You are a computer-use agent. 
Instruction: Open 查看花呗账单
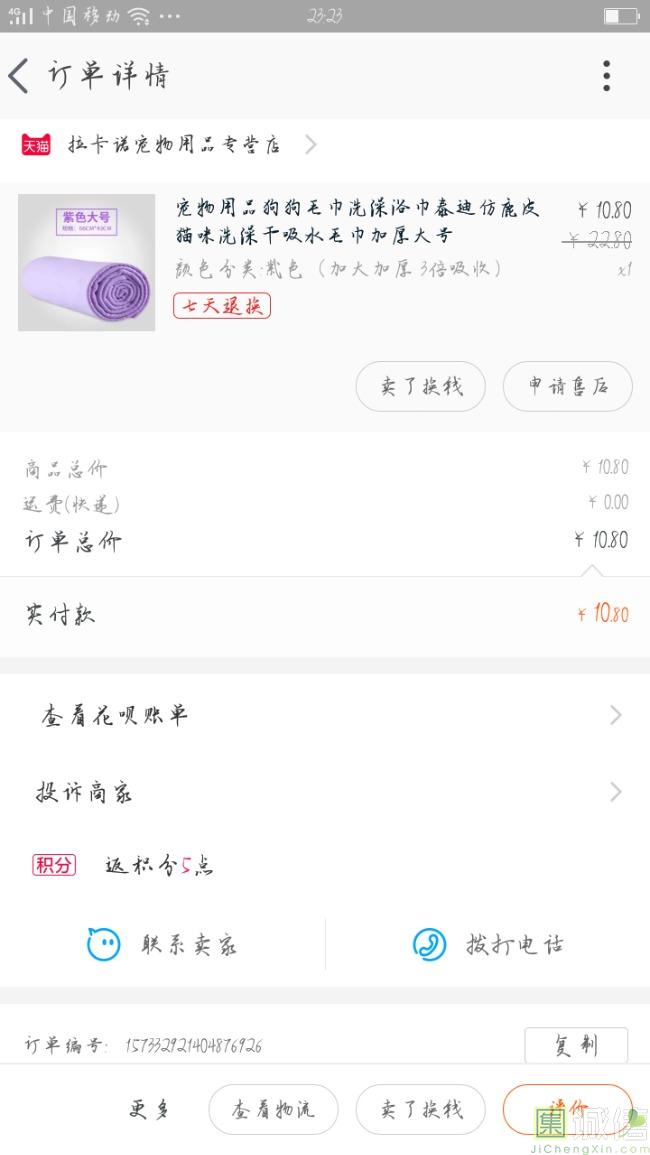(x=325, y=715)
